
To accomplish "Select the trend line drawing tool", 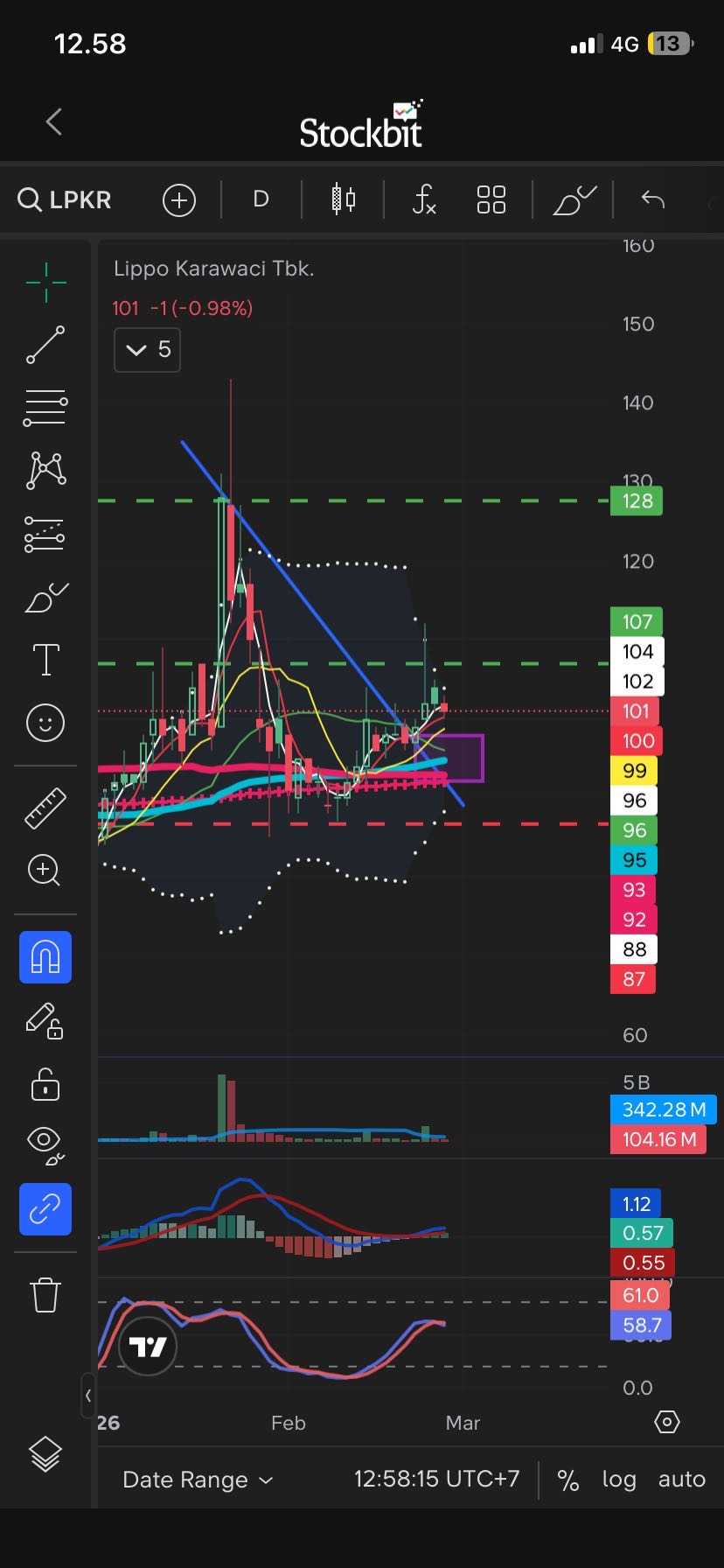I will [x=45, y=345].
